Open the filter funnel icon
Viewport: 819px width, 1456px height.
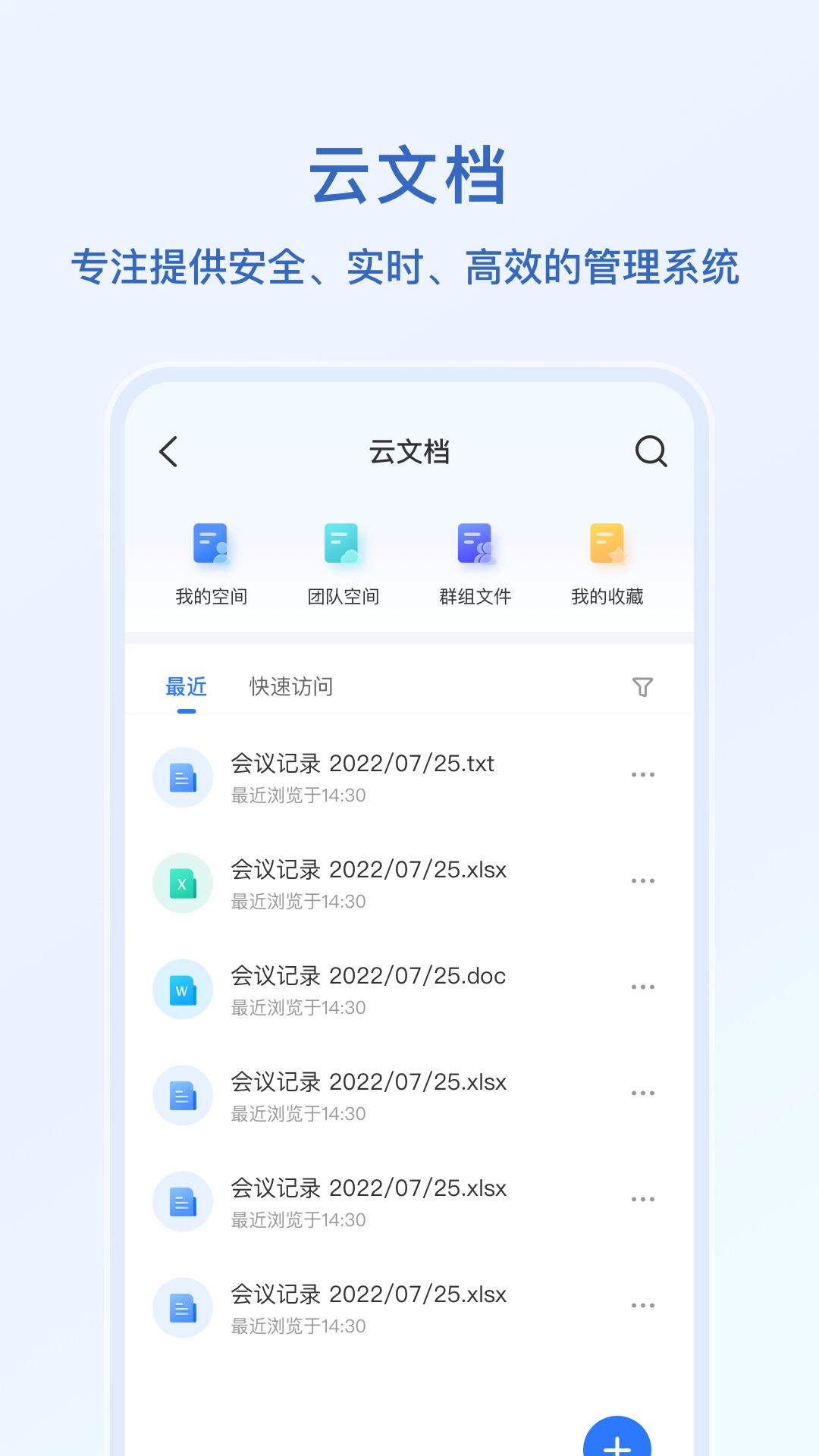pos(644,686)
